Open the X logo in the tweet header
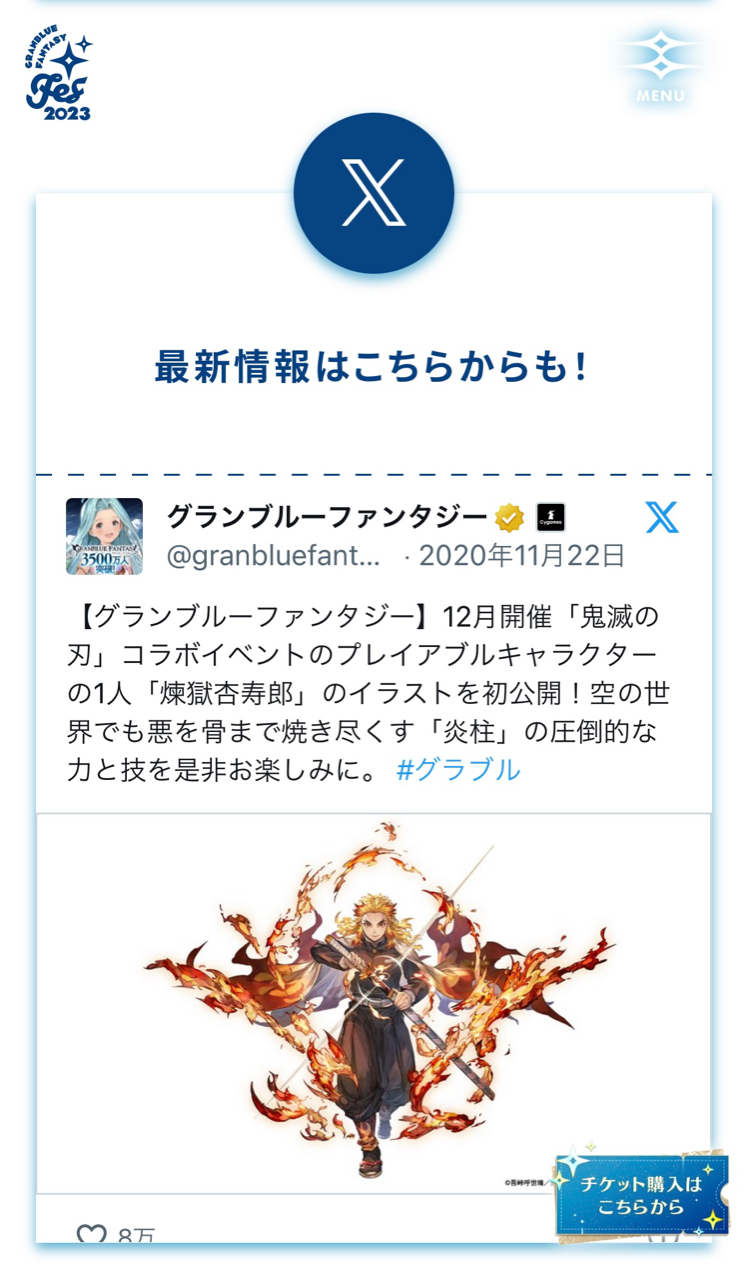Image resolution: width=749 pixels, height=1280 pixels. (661, 518)
